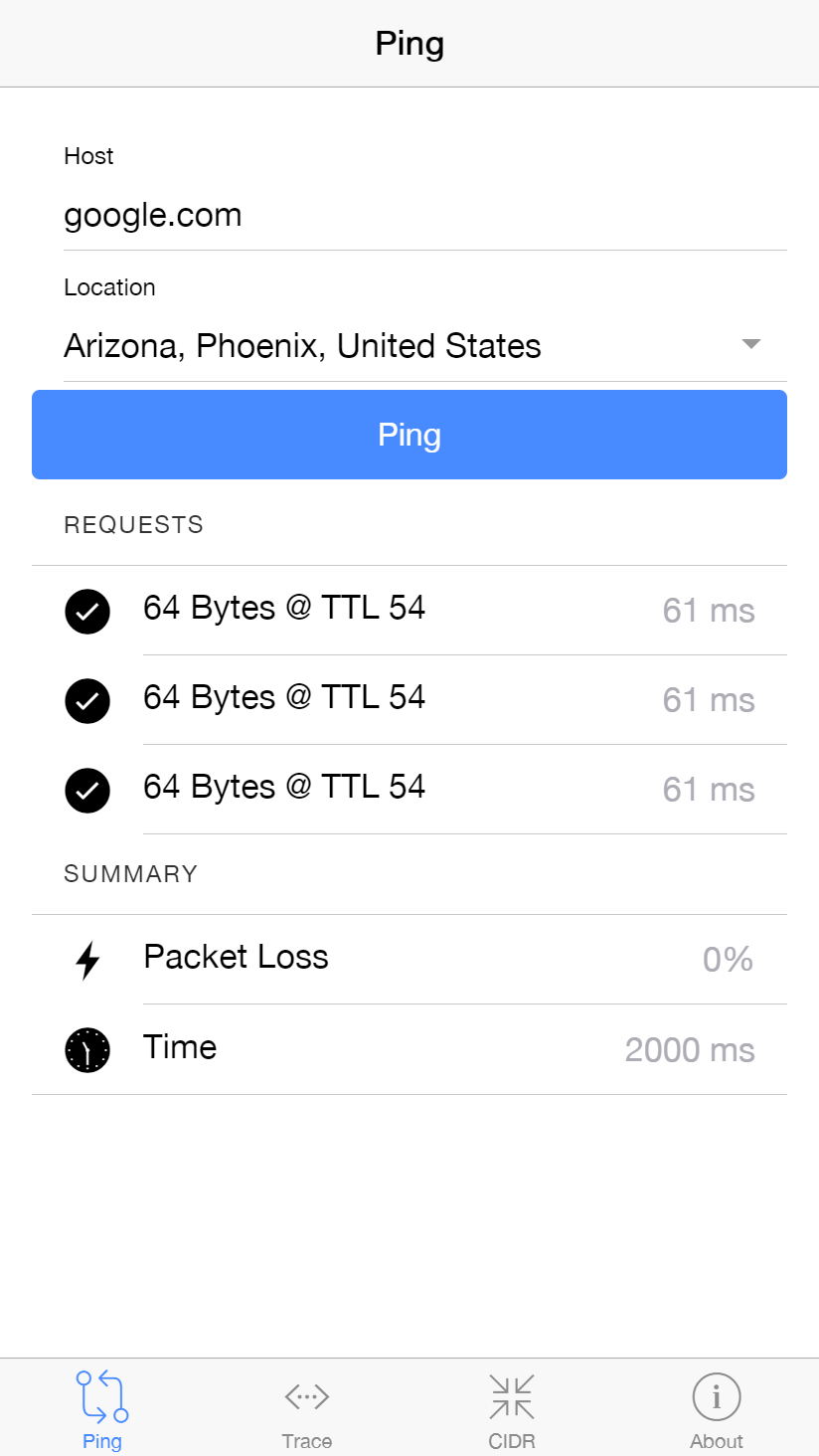Screen dimensions: 819x1456
Task: Start the test with the blue Ping button
Action: click(x=409, y=435)
